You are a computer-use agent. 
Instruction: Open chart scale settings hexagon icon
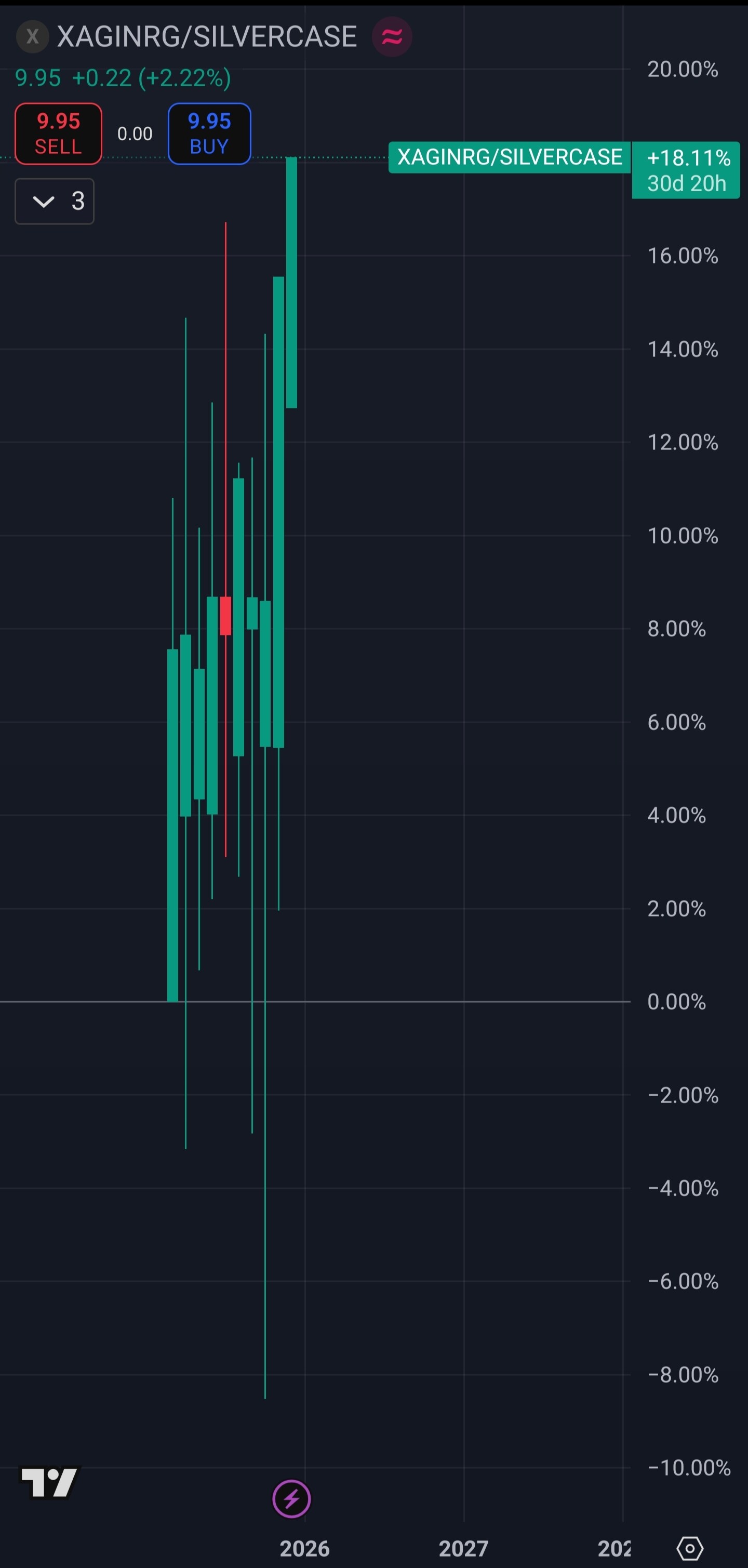point(690,1547)
